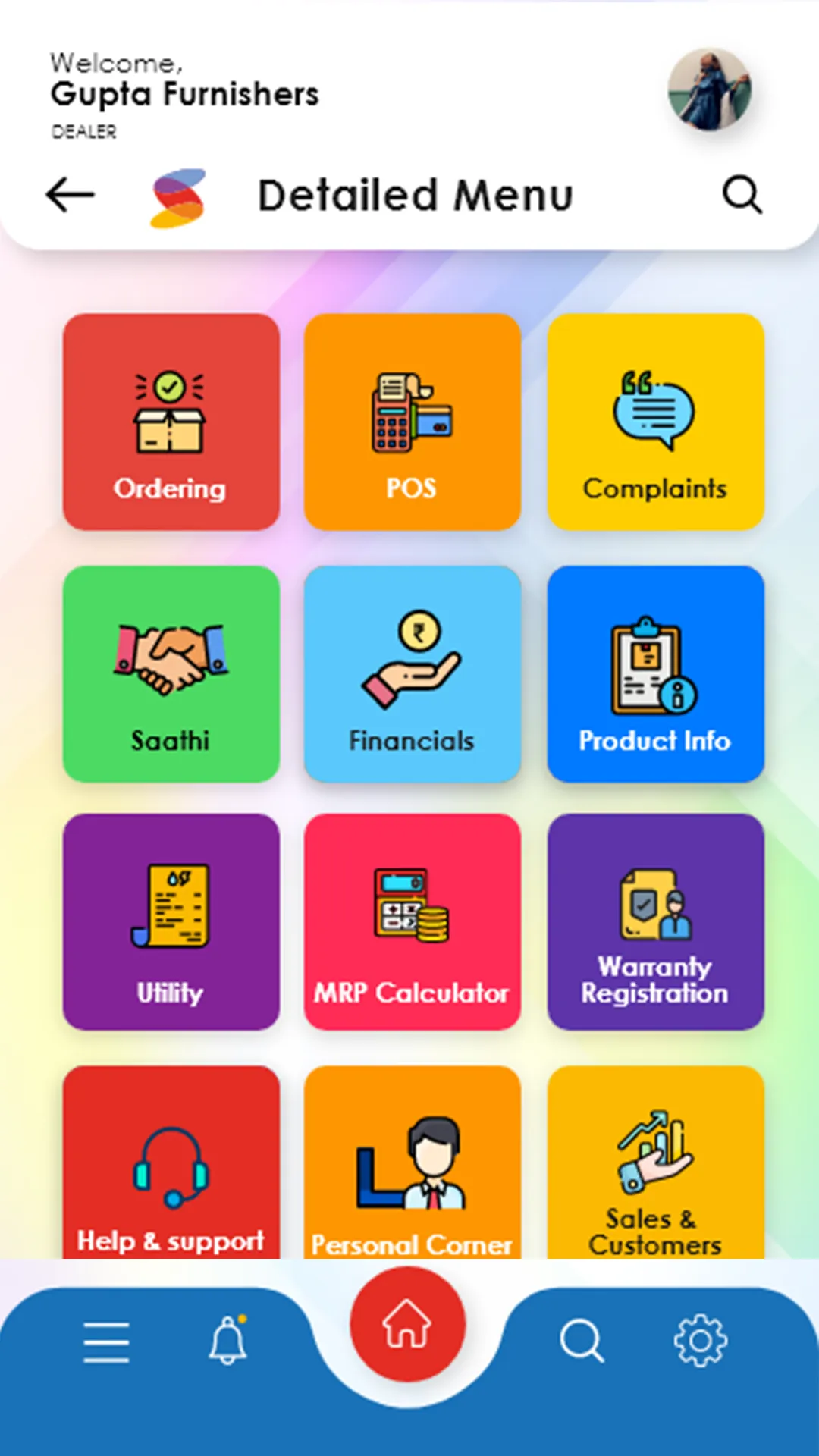Go back with the arrow button

69,195
